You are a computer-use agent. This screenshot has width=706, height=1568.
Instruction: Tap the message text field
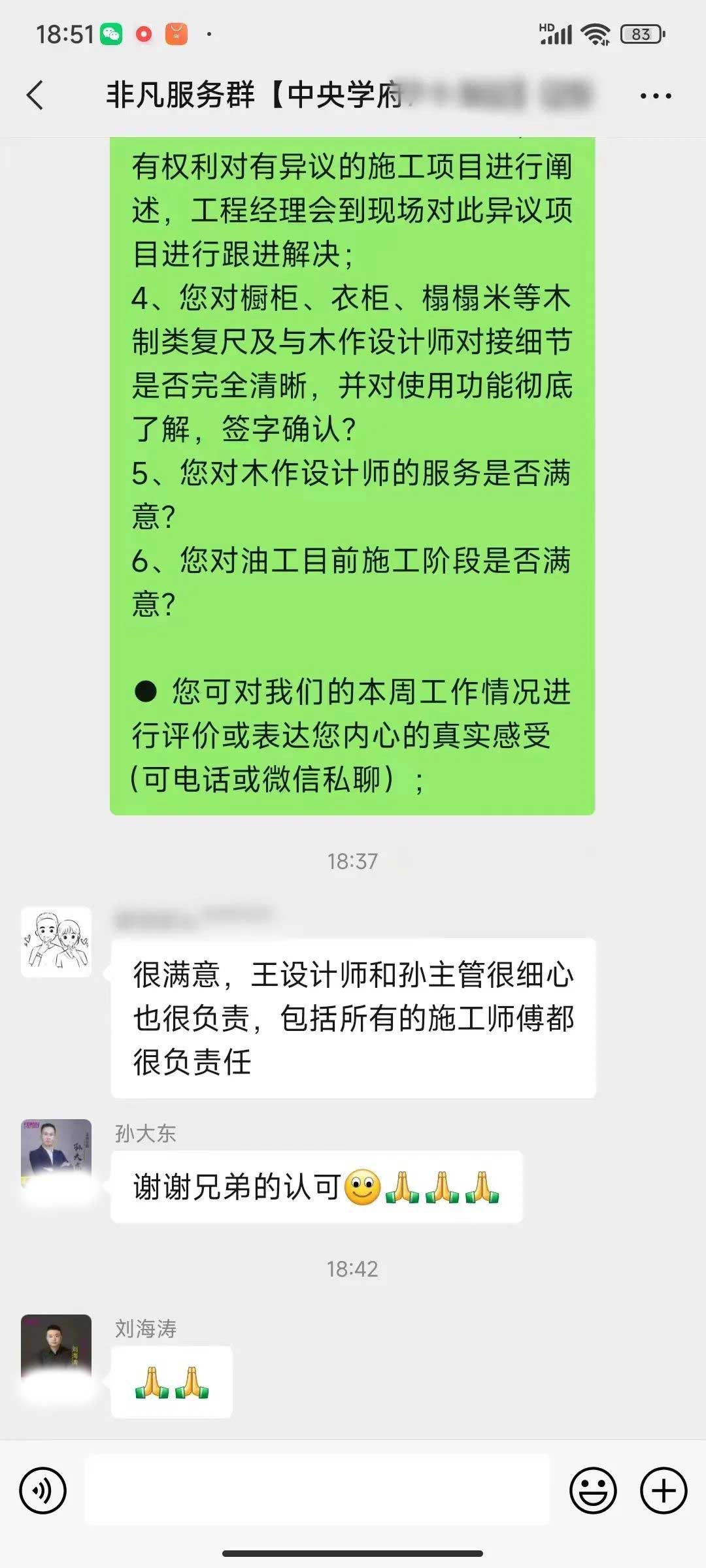(x=317, y=1490)
